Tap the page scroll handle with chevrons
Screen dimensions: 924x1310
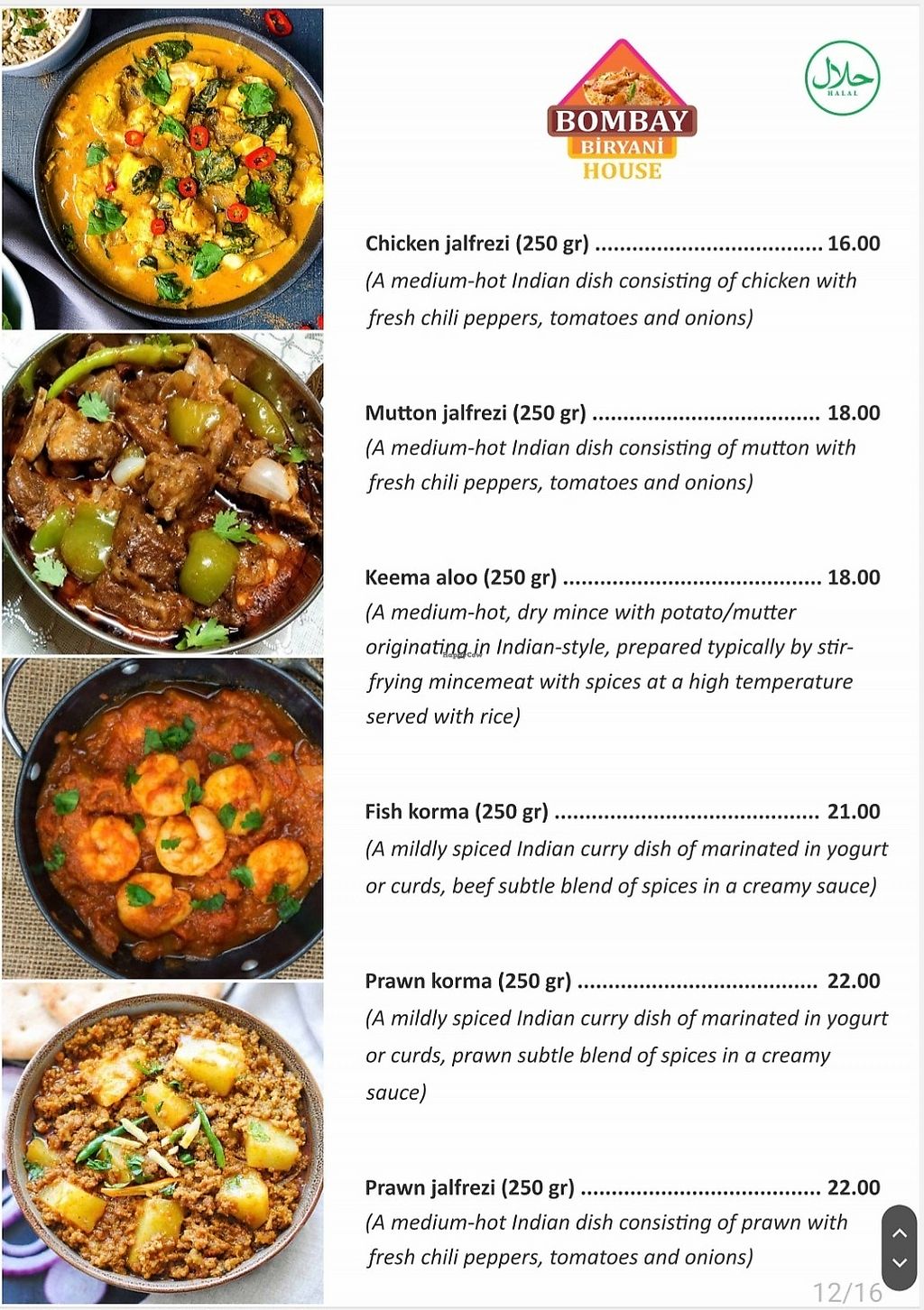899,1247
